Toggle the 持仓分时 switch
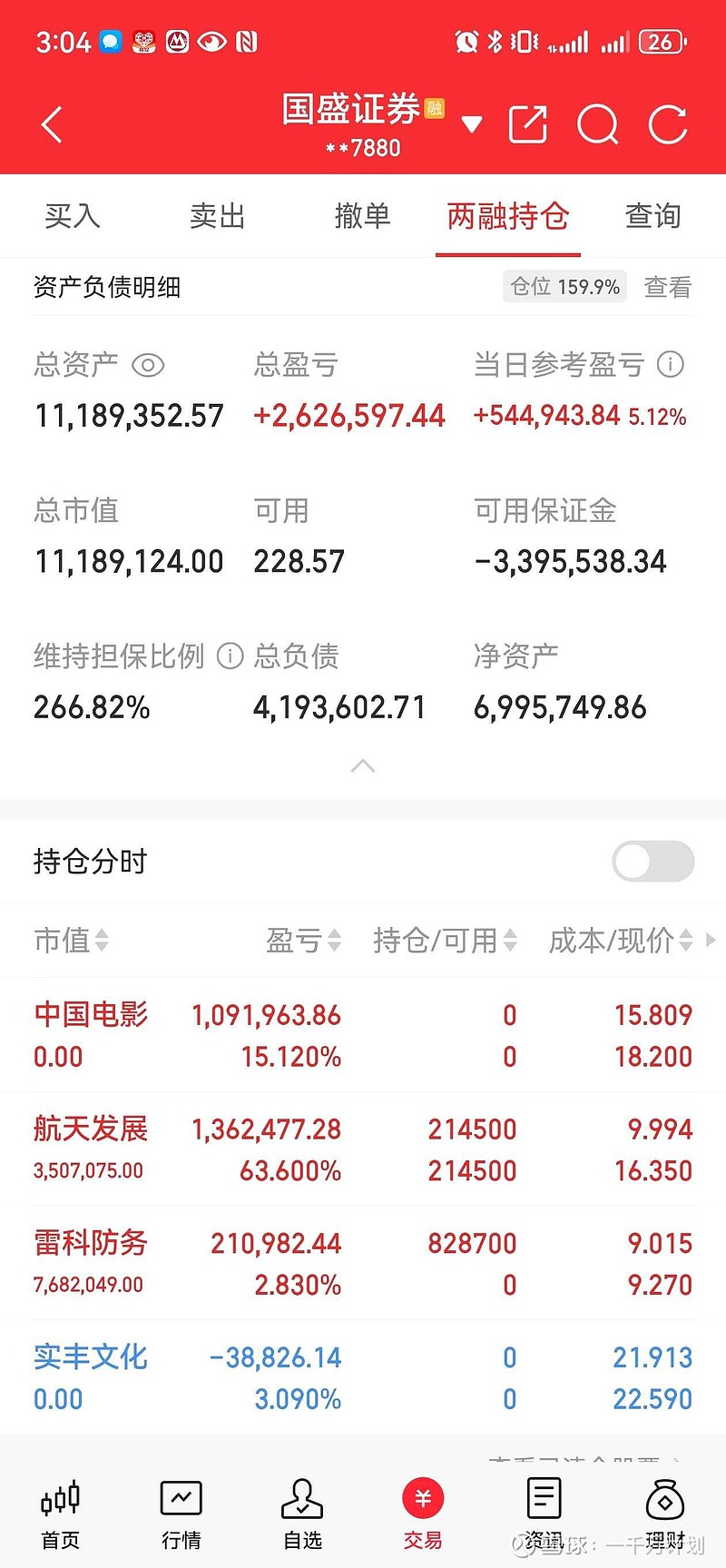The height and width of the screenshot is (1568, 726). pyautogui.click(x=653, y=862)
